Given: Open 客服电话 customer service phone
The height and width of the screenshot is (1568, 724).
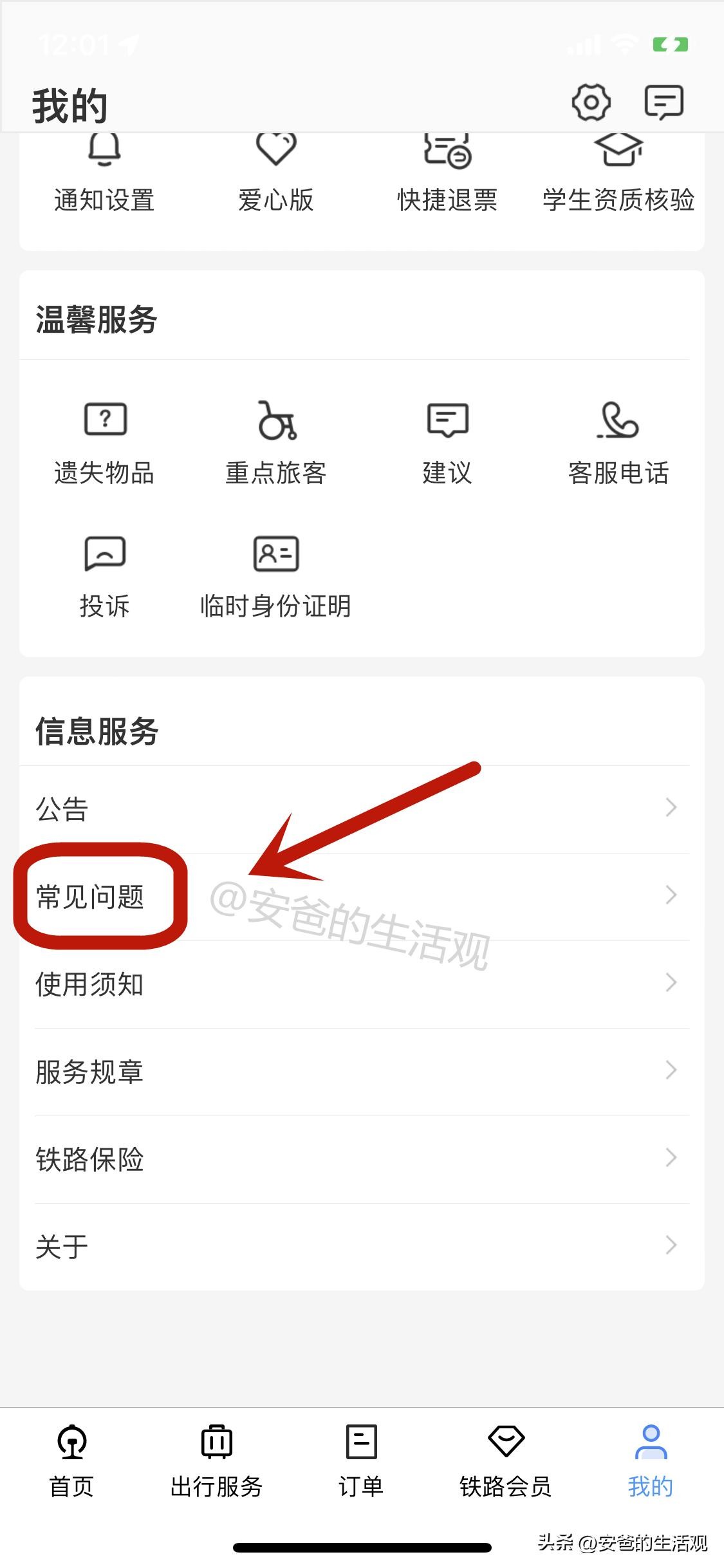Looking at the screenshot, I should 618,443.
